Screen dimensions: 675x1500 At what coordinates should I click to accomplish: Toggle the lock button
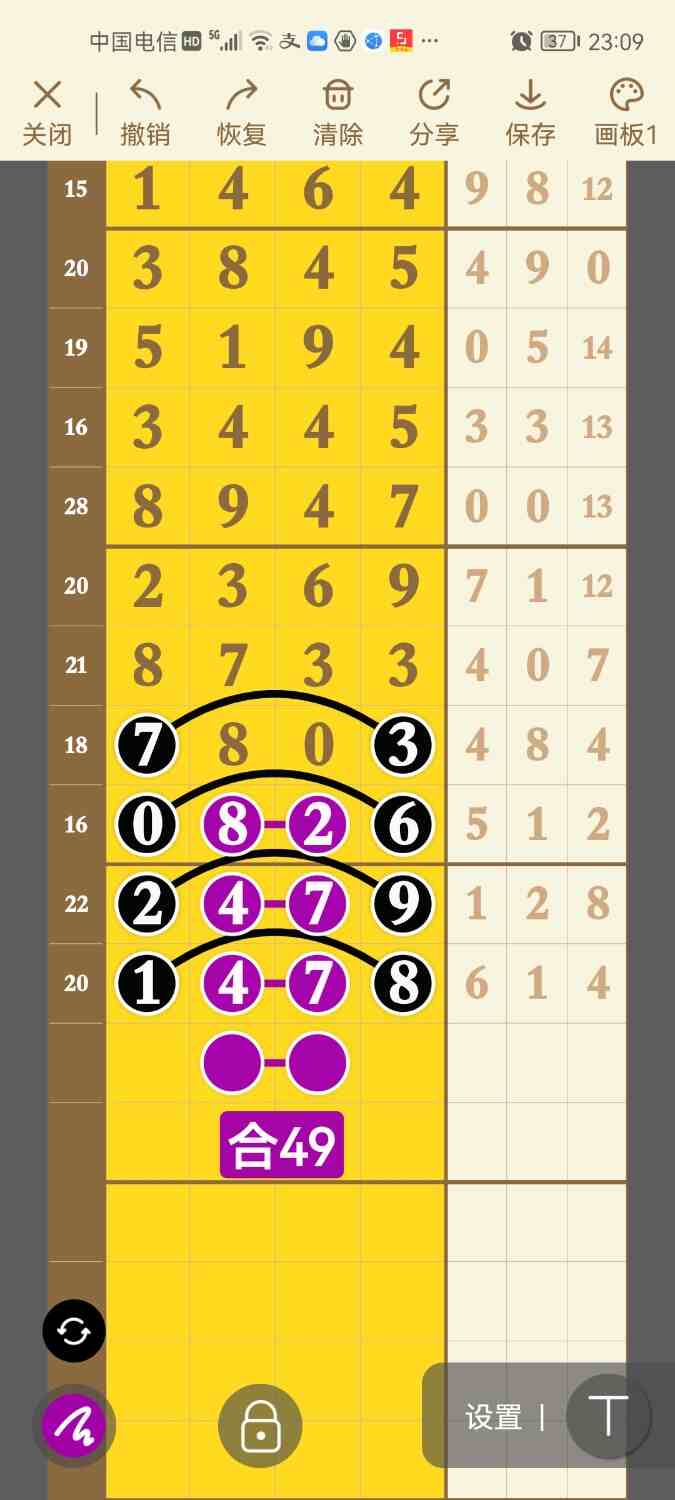260,1425
